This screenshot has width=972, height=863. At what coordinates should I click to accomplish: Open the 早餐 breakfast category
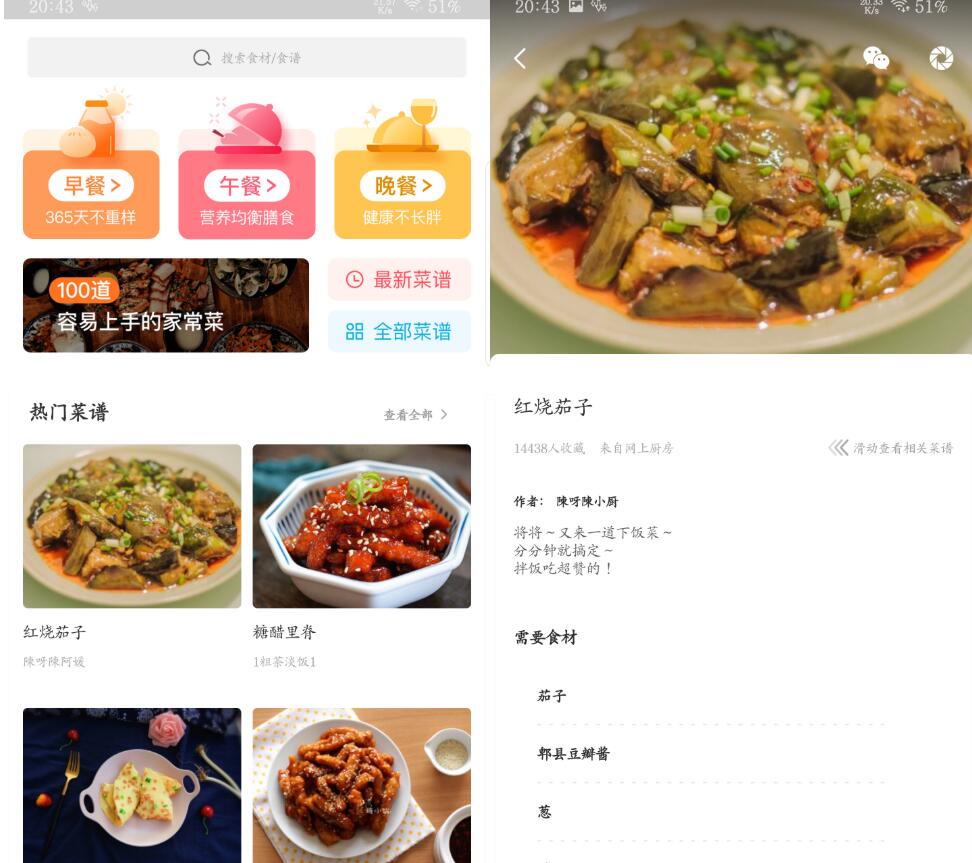pos(91,186)
